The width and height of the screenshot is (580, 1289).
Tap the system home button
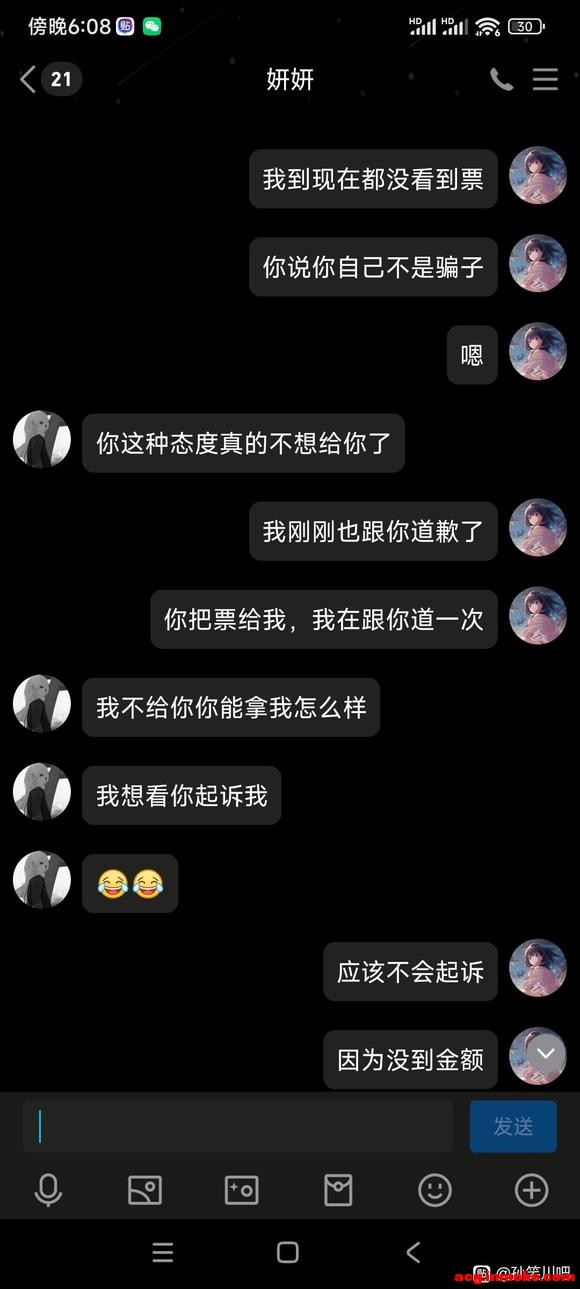pos(288,1252)
